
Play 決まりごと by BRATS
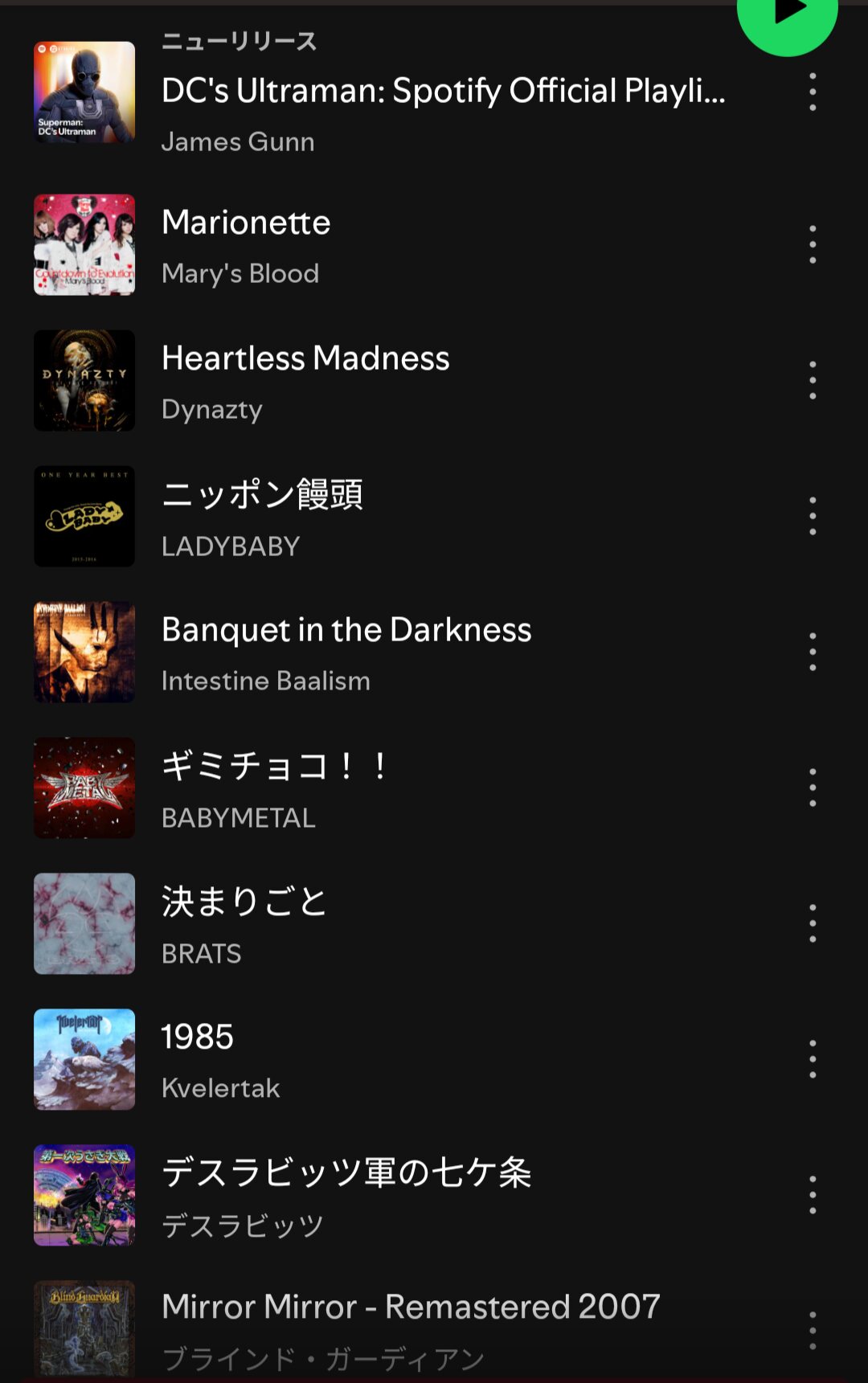pyautogui.click(x=402, y=924)
